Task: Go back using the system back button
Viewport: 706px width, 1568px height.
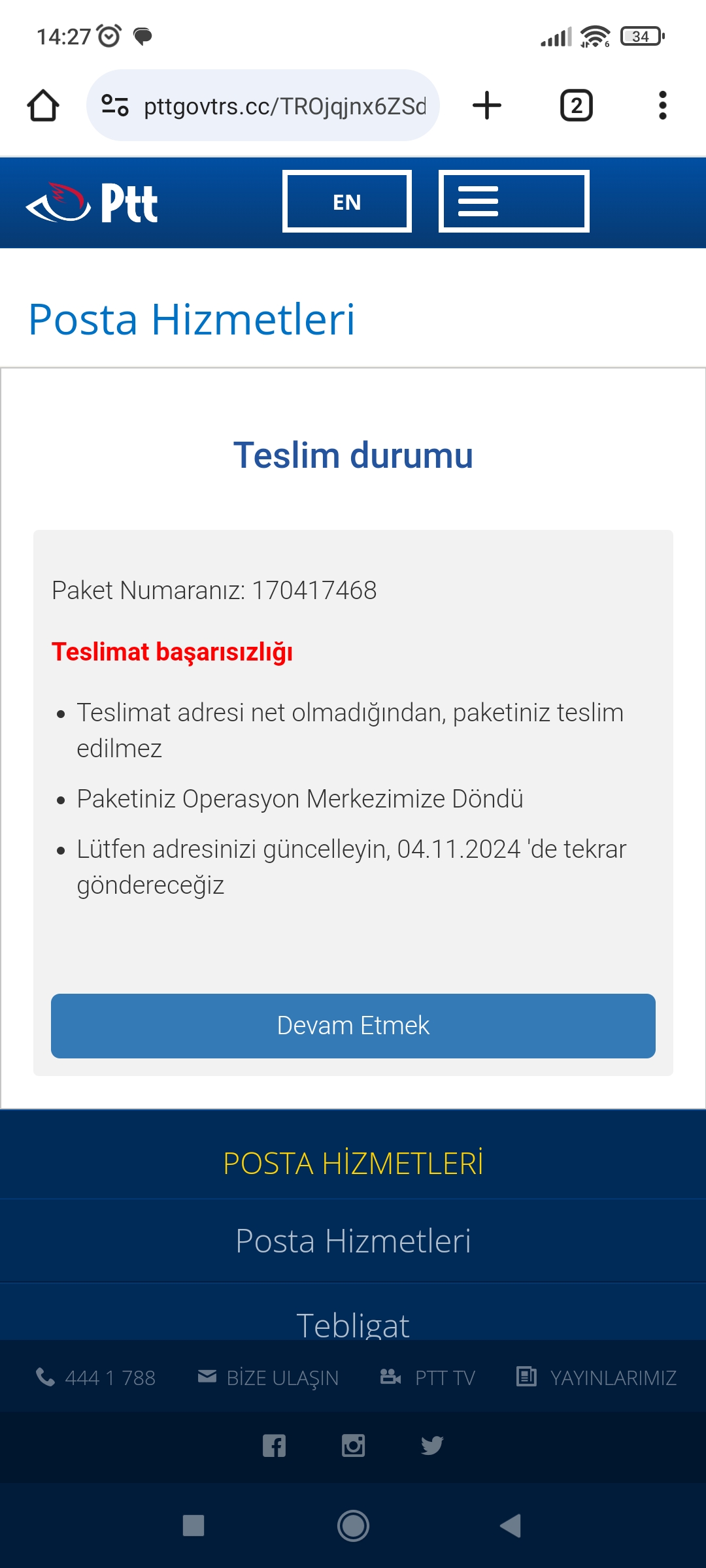Action: 511,1526
